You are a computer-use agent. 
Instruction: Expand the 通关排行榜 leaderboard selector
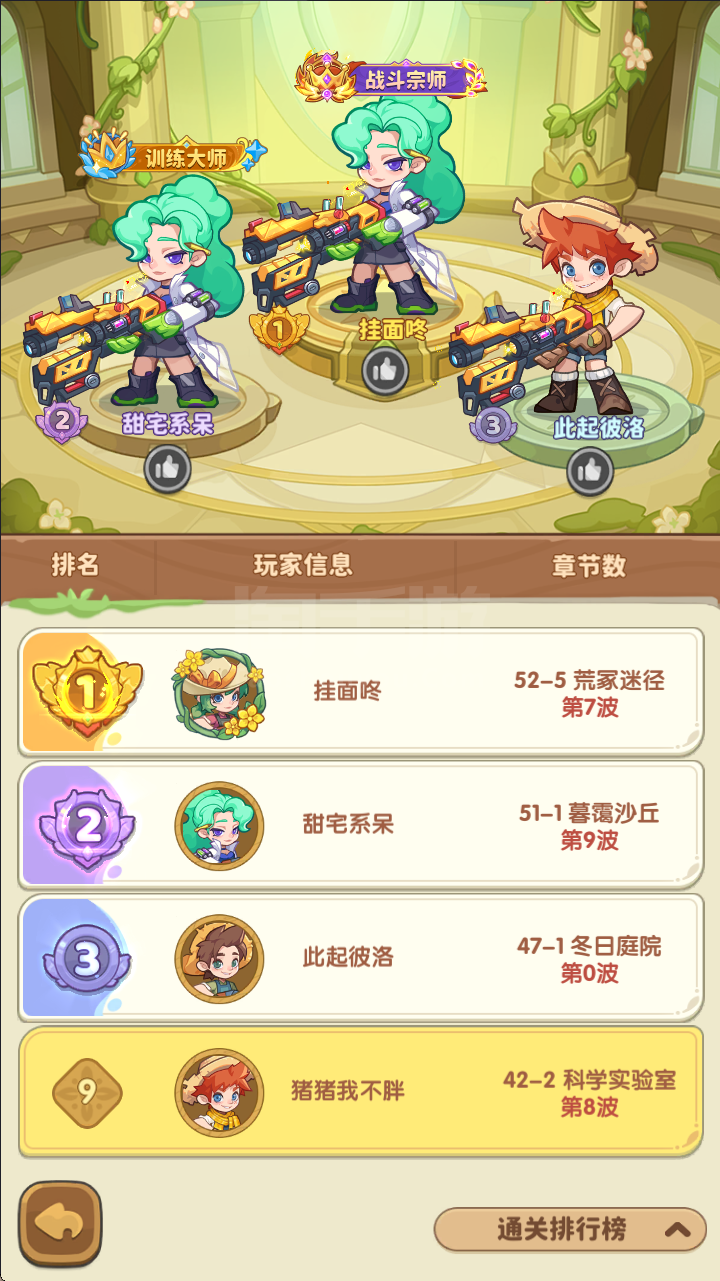click(x=570, y=1229)
